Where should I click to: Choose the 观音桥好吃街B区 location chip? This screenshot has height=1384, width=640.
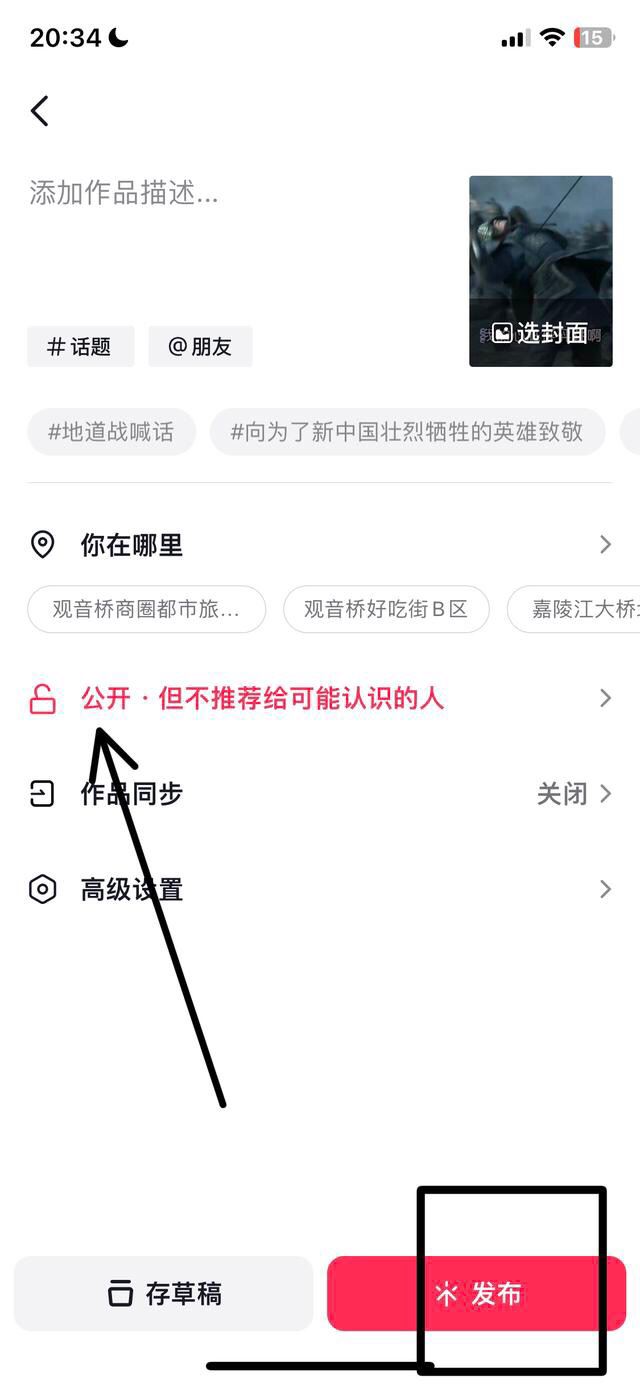pyautogui.click(x=386, y=609)
